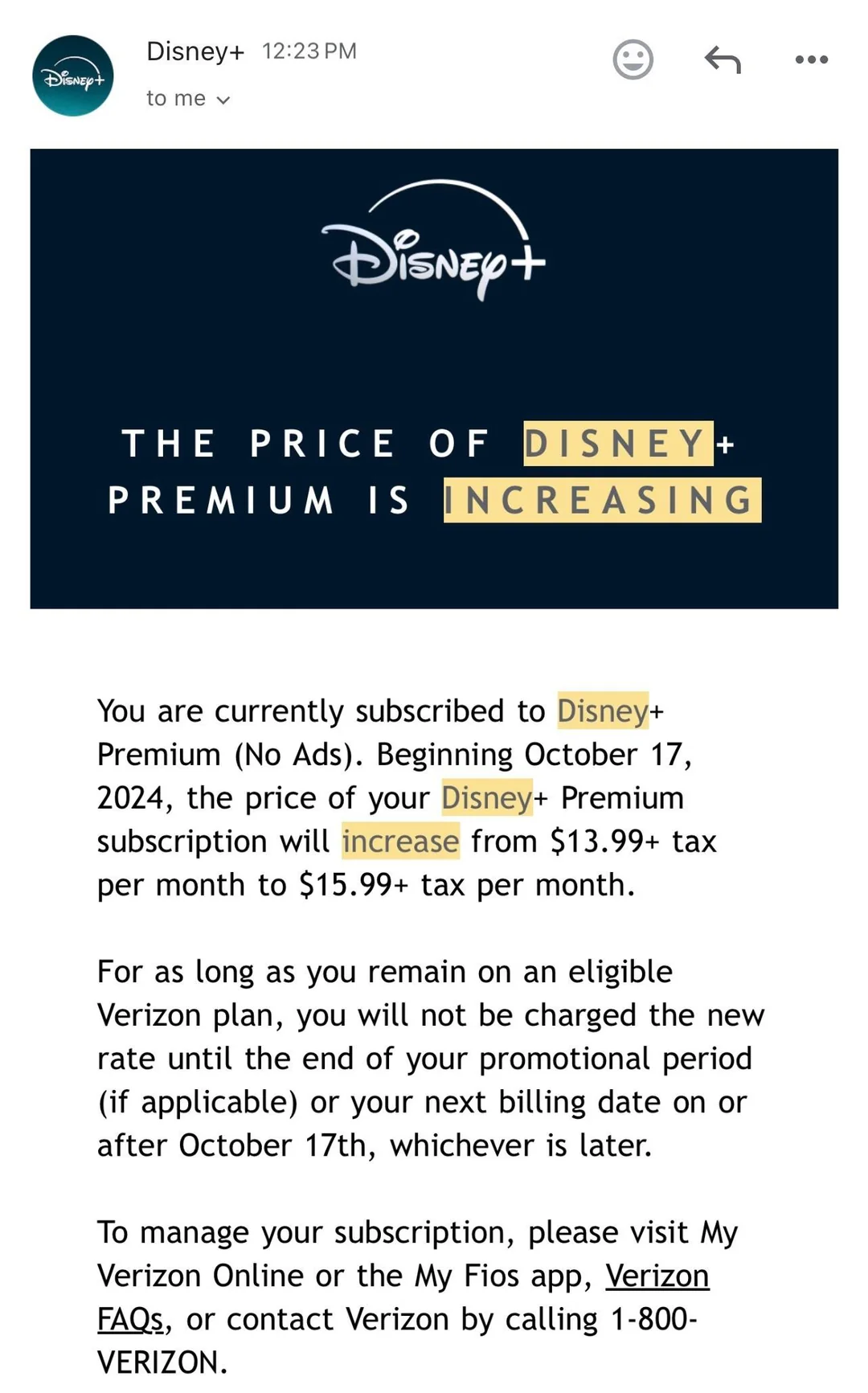Click the highlighted "Disney" word in the first paragraph

pyautogui.click(x=601, y=711)
